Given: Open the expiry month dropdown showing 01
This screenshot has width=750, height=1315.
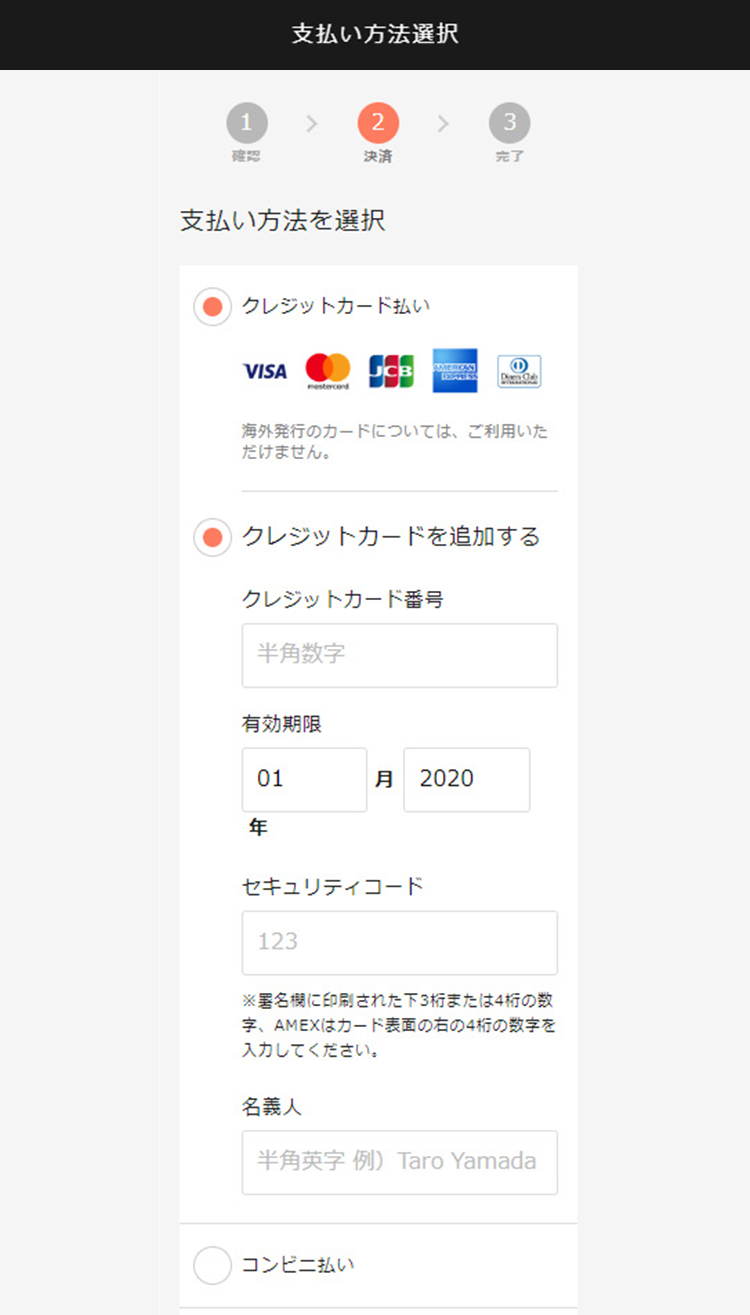Looking at the screenshot, I should click(x=304, y=779).
